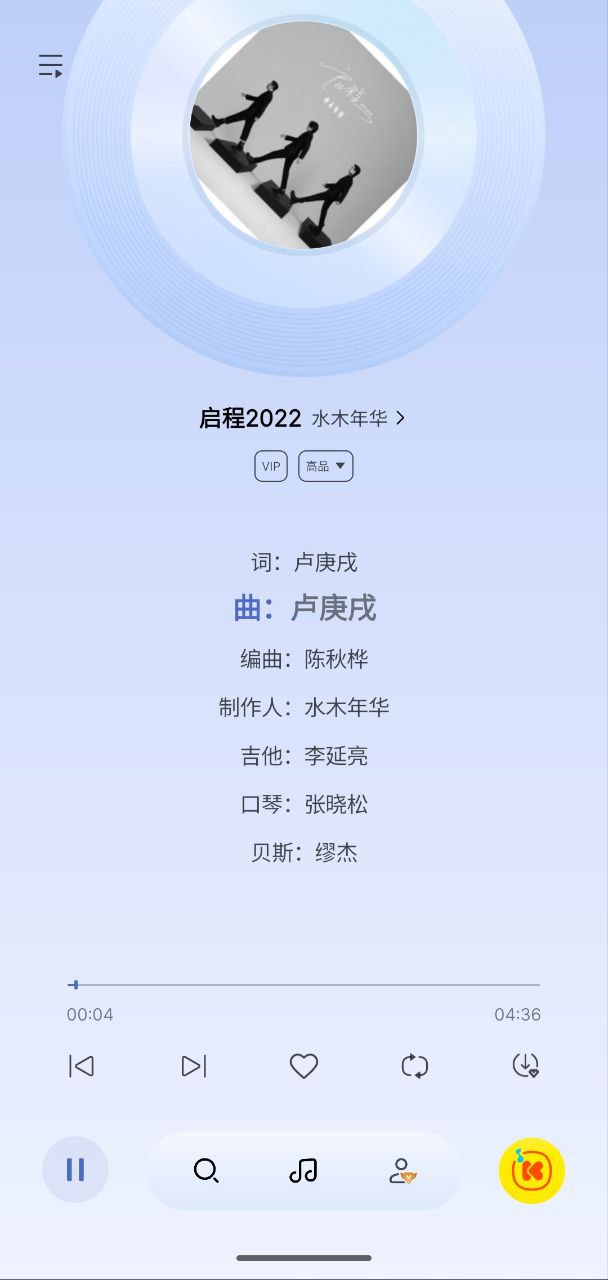Like the song with the heart icon
This screenshot has width=608, height=1280.
click(304, 1066)
